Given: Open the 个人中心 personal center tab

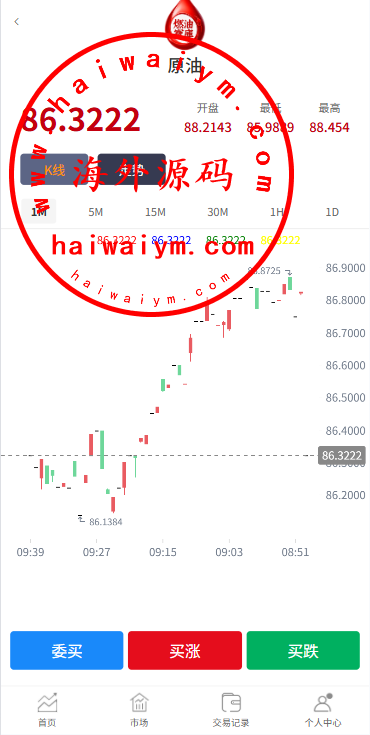Looking at the screenshot, I should (x=323, y=709).
